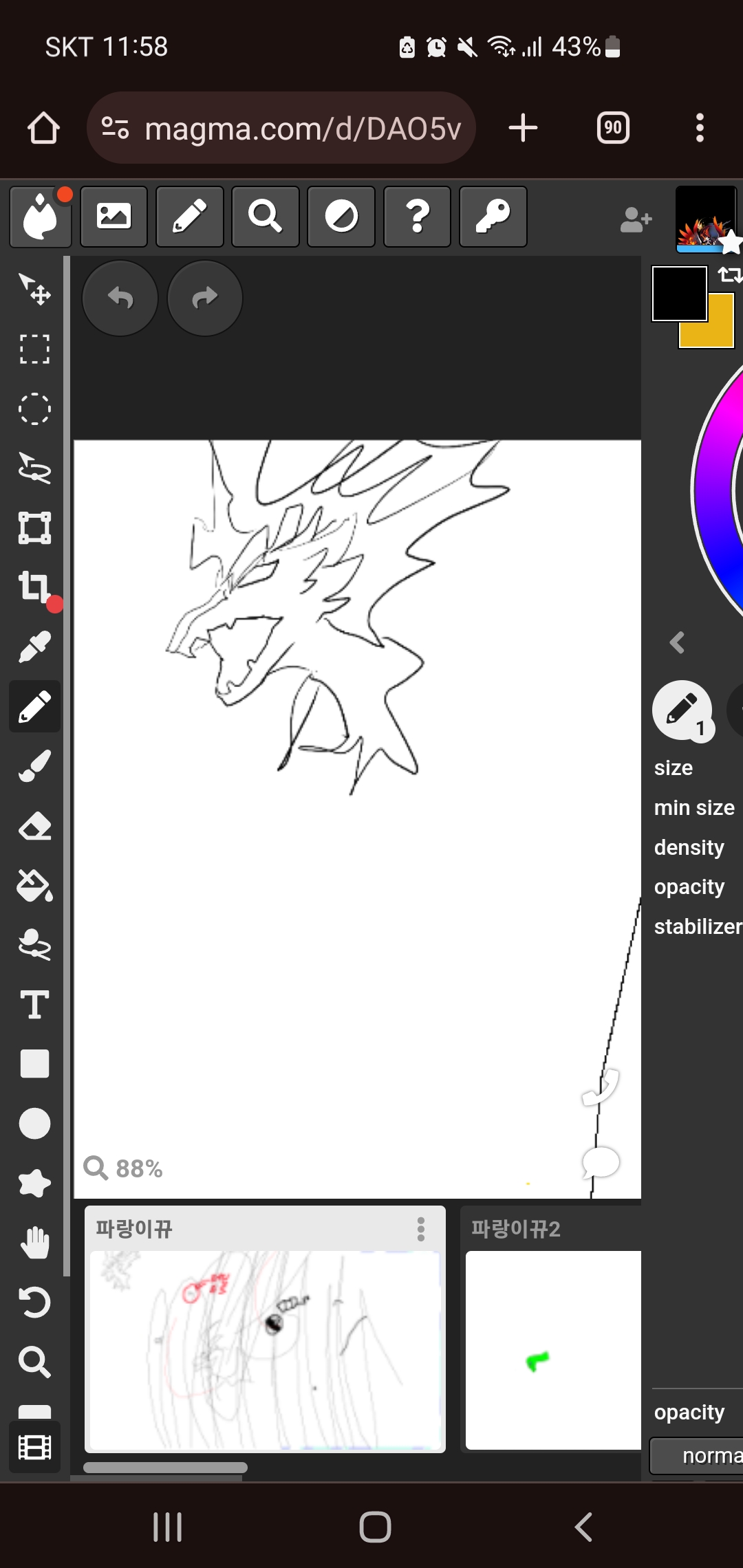Open options for the 파랑이뀨 artboard

point(421,1229)
